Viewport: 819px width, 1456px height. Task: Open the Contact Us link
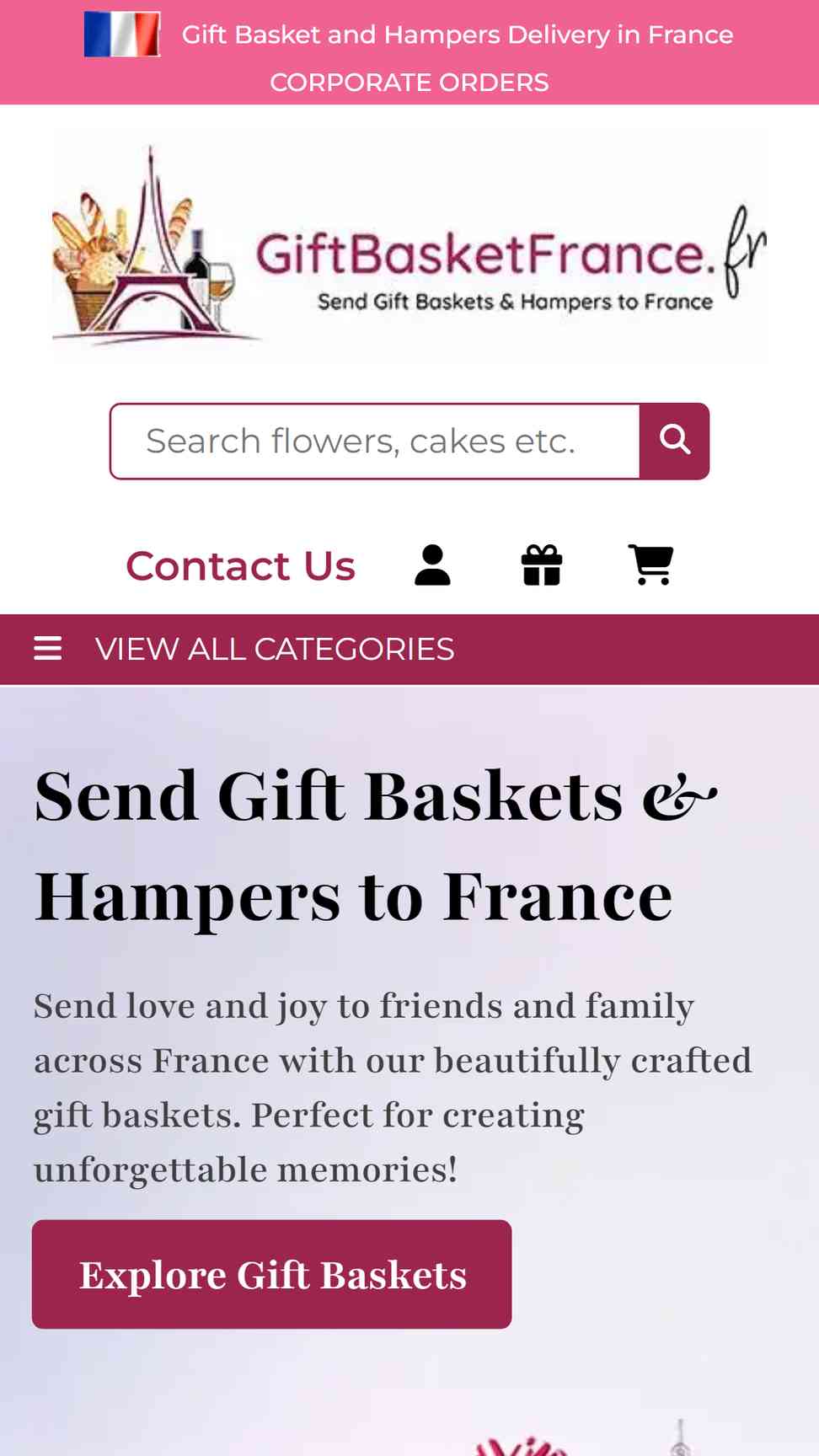[x=241, y=566]
